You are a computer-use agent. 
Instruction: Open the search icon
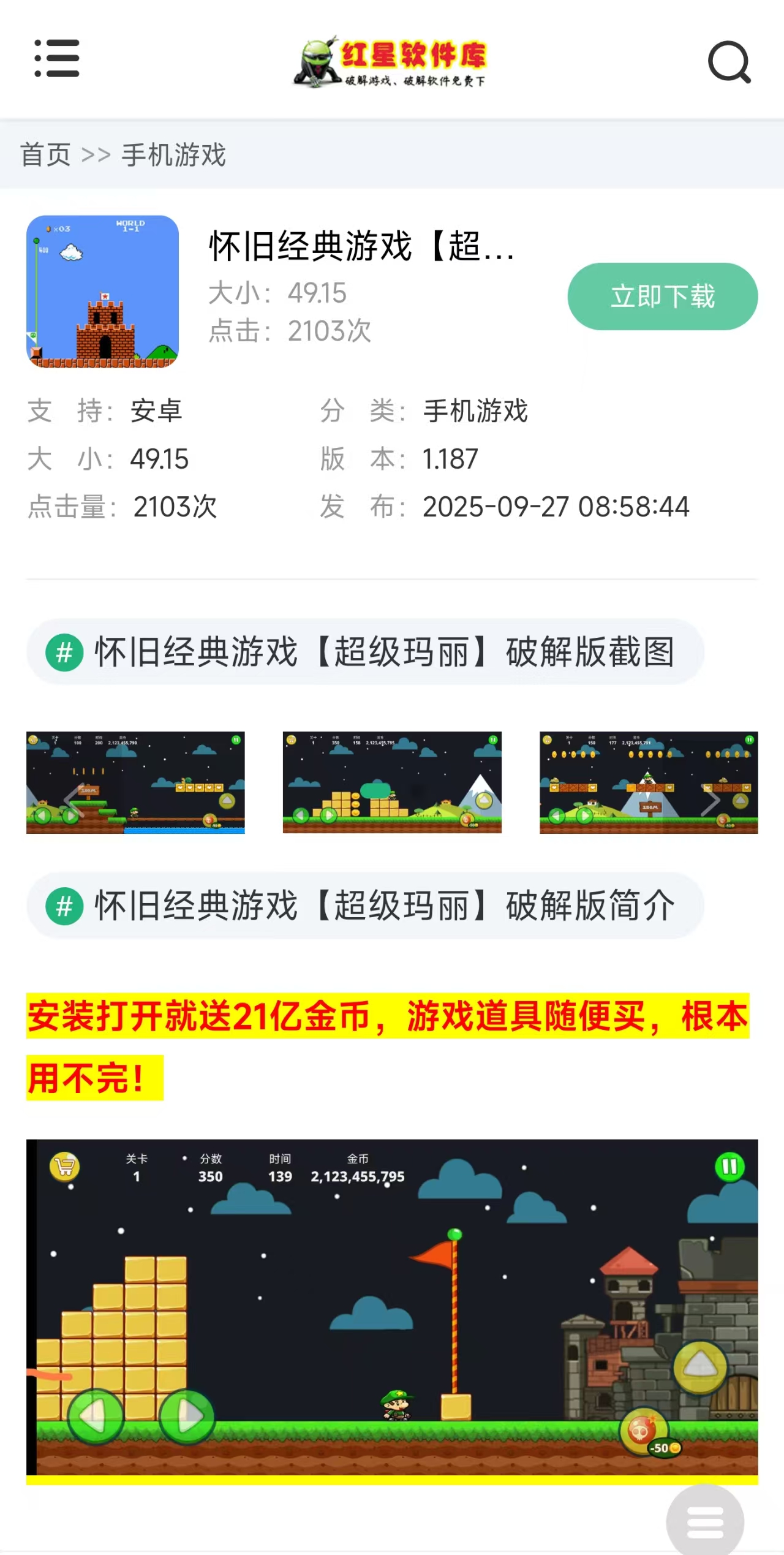(x=729, y=62)
